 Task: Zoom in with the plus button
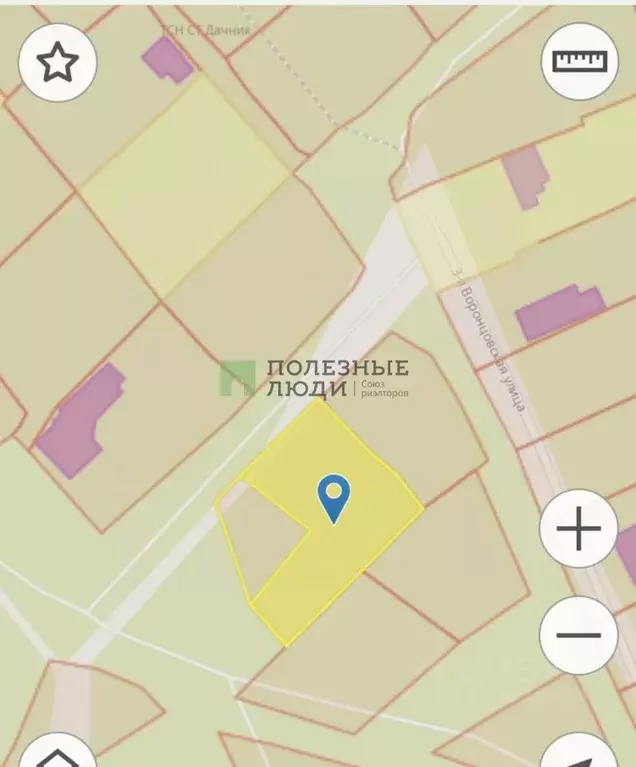point(578,529)
